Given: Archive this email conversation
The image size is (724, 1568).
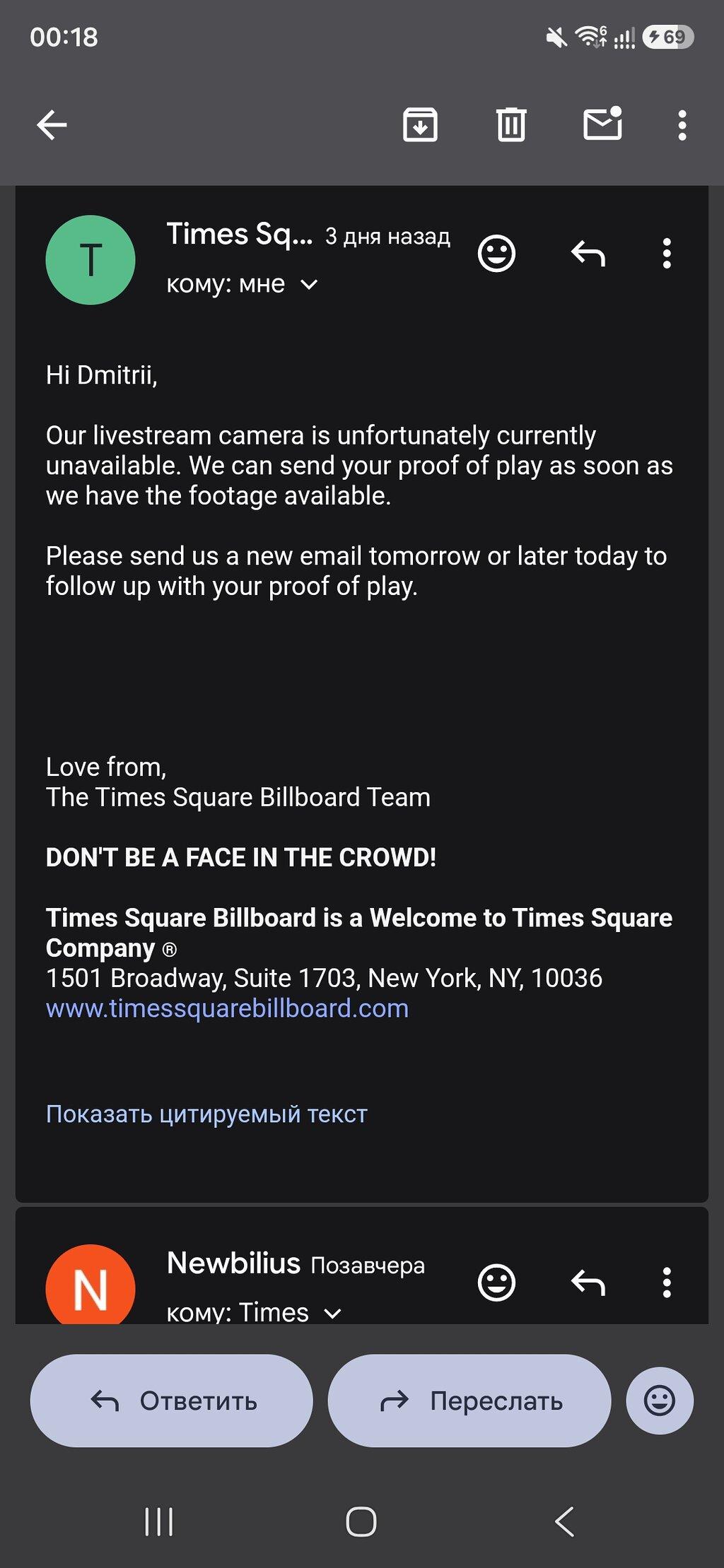Looking at the screenshot, I should 420,125.
